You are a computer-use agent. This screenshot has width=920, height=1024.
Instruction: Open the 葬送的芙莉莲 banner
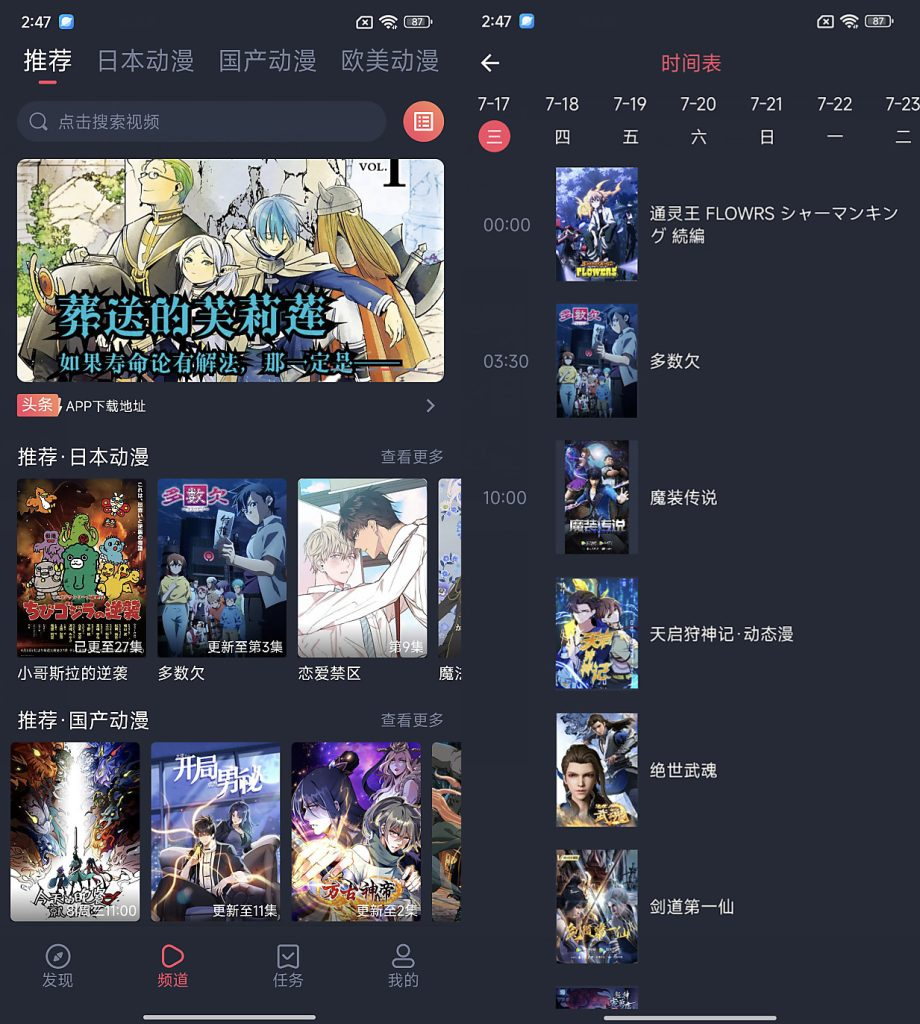click(x=230, y=270)
